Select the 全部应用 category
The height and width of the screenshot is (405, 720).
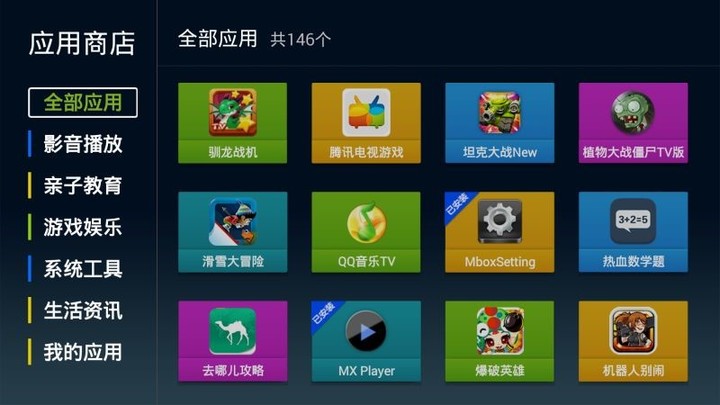point(82,102)
